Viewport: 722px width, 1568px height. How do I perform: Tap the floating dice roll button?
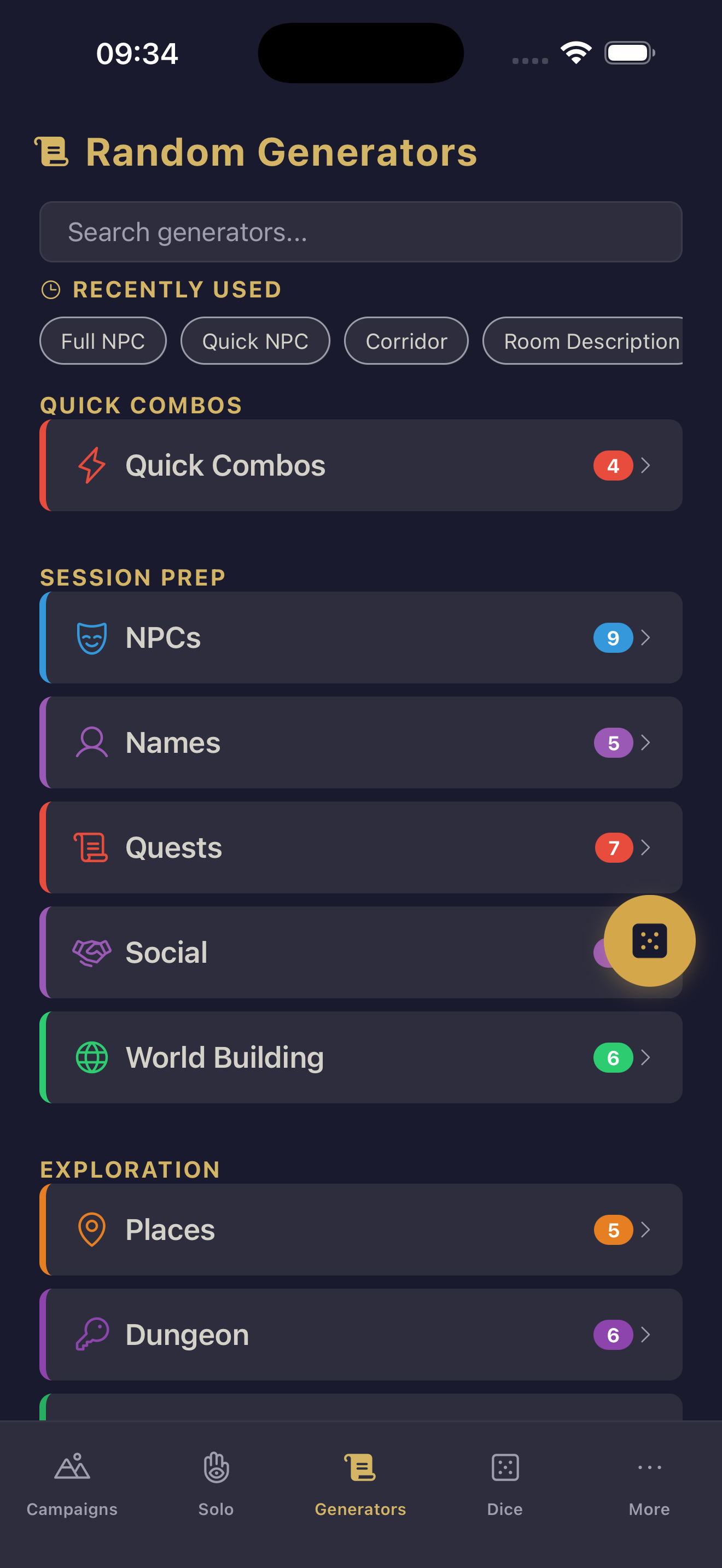pos(649,940)
